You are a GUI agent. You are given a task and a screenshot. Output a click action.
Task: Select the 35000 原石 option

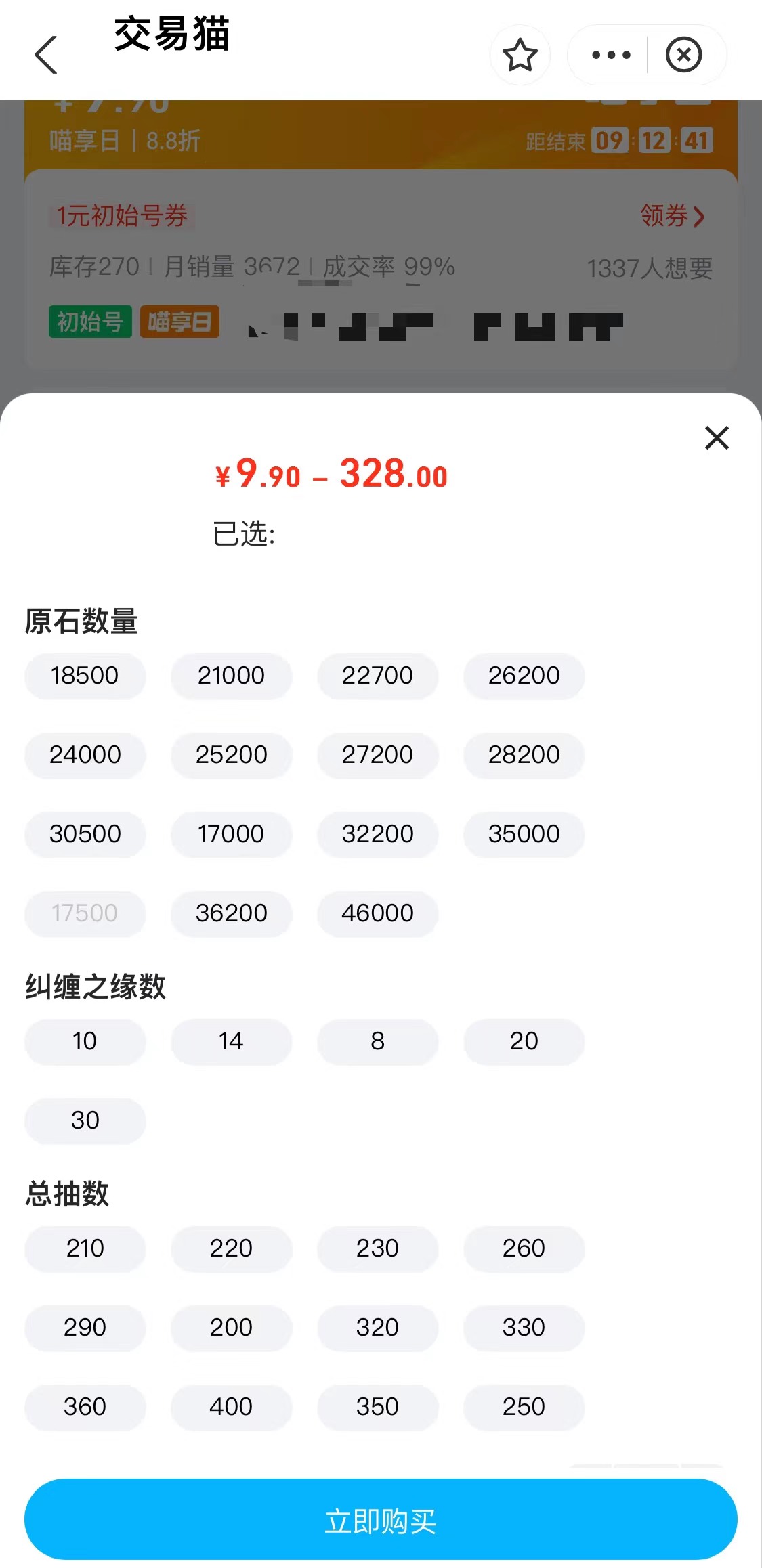click(x=524, y=834)
